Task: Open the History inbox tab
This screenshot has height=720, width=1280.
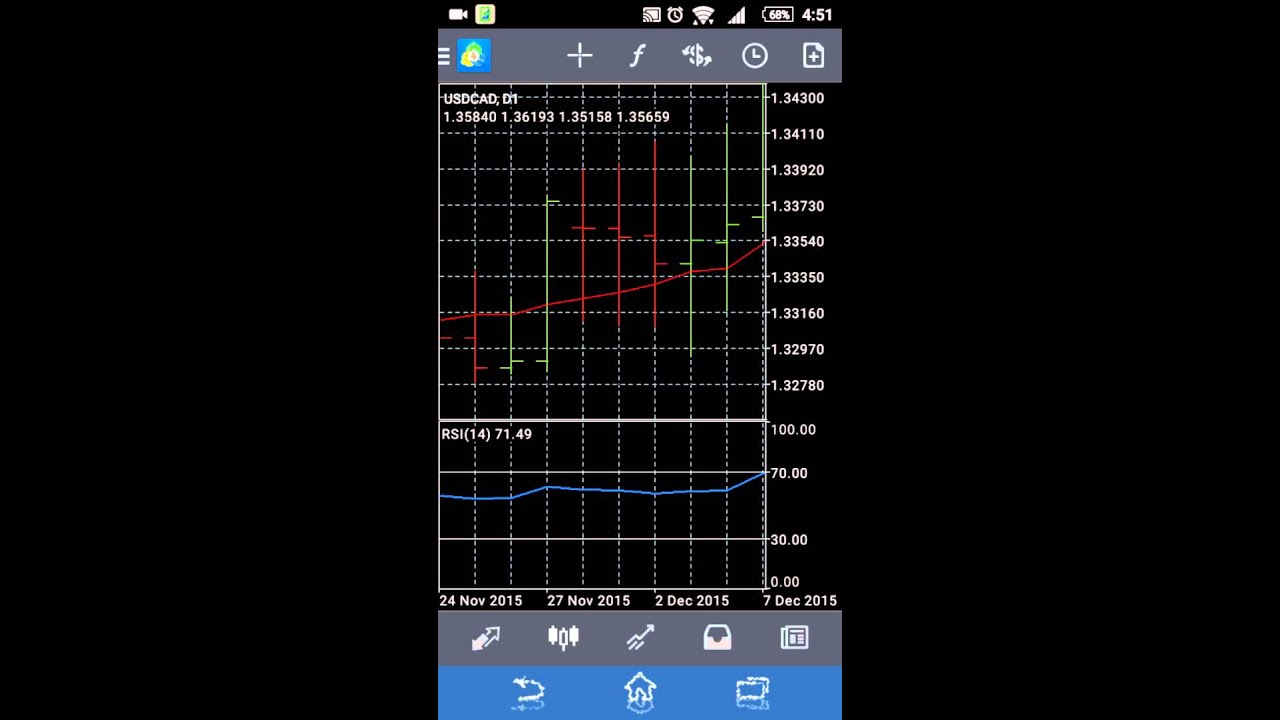Action: point(717,638)
